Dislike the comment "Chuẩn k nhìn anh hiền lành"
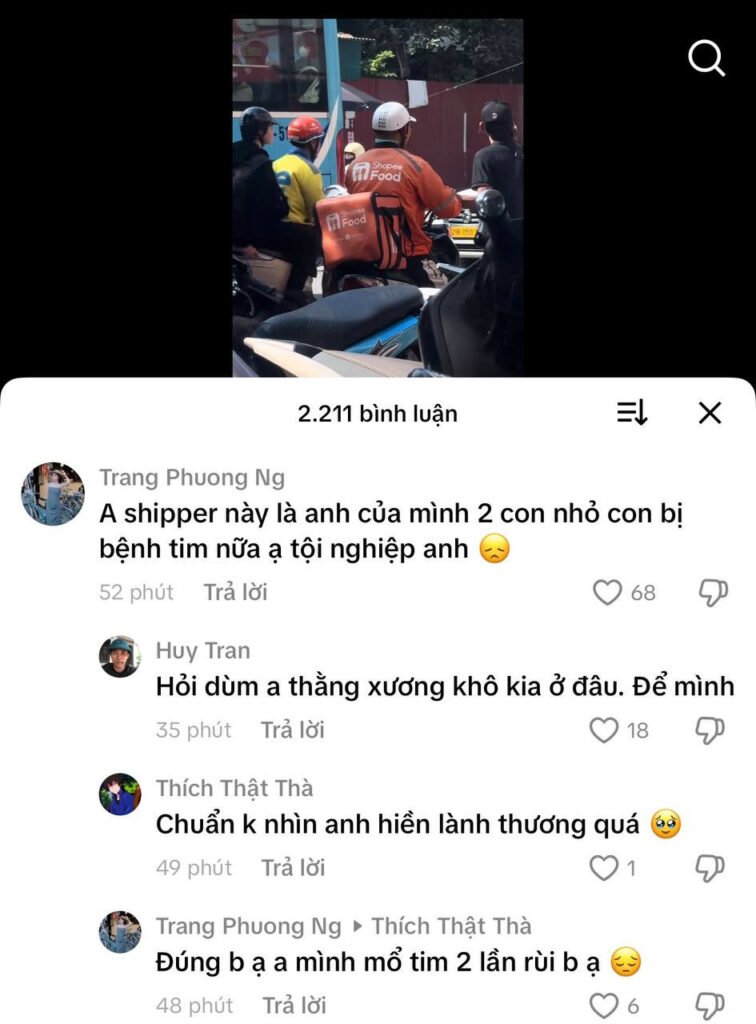756x1024 pixels. pyautogui.click(x=711, y=868)
